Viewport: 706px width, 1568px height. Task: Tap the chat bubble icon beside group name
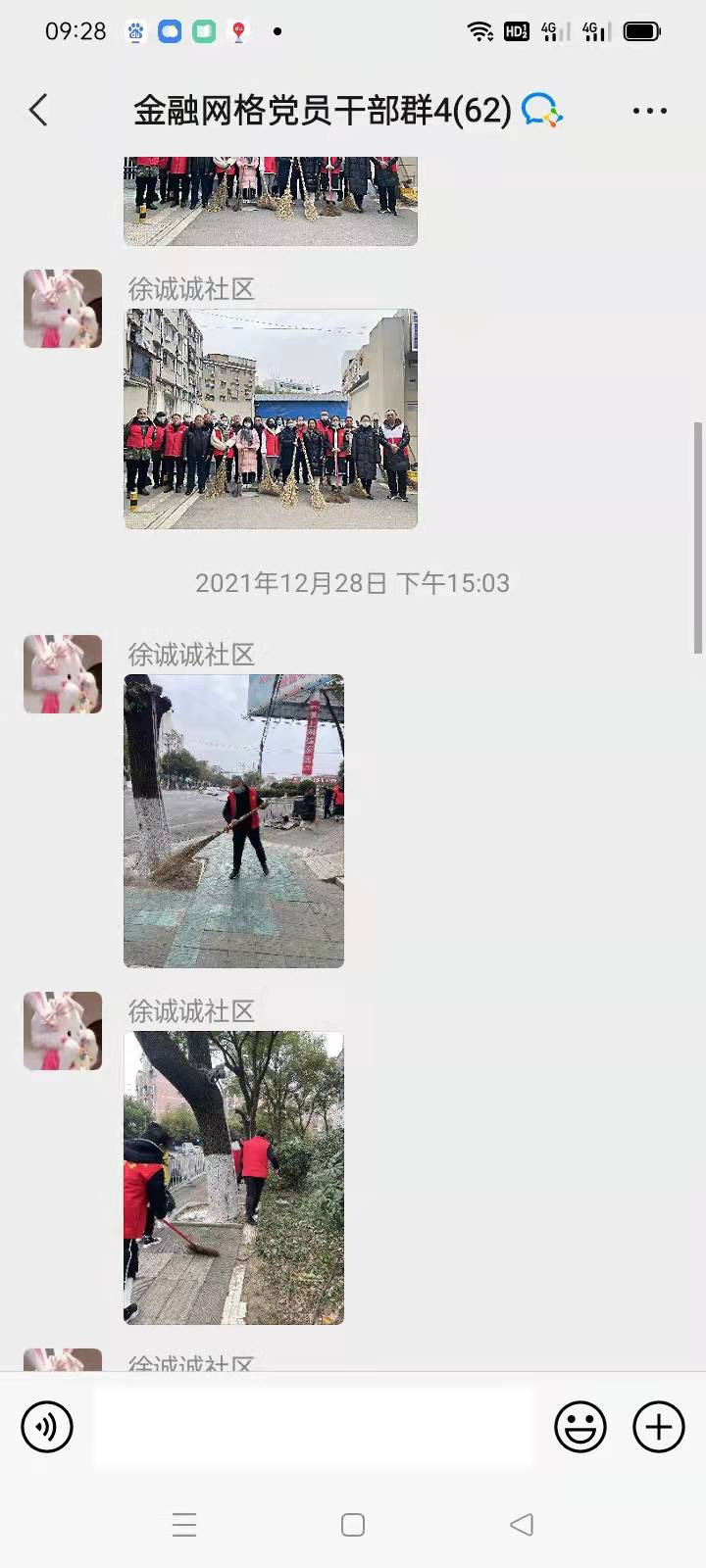pos(541,110)
